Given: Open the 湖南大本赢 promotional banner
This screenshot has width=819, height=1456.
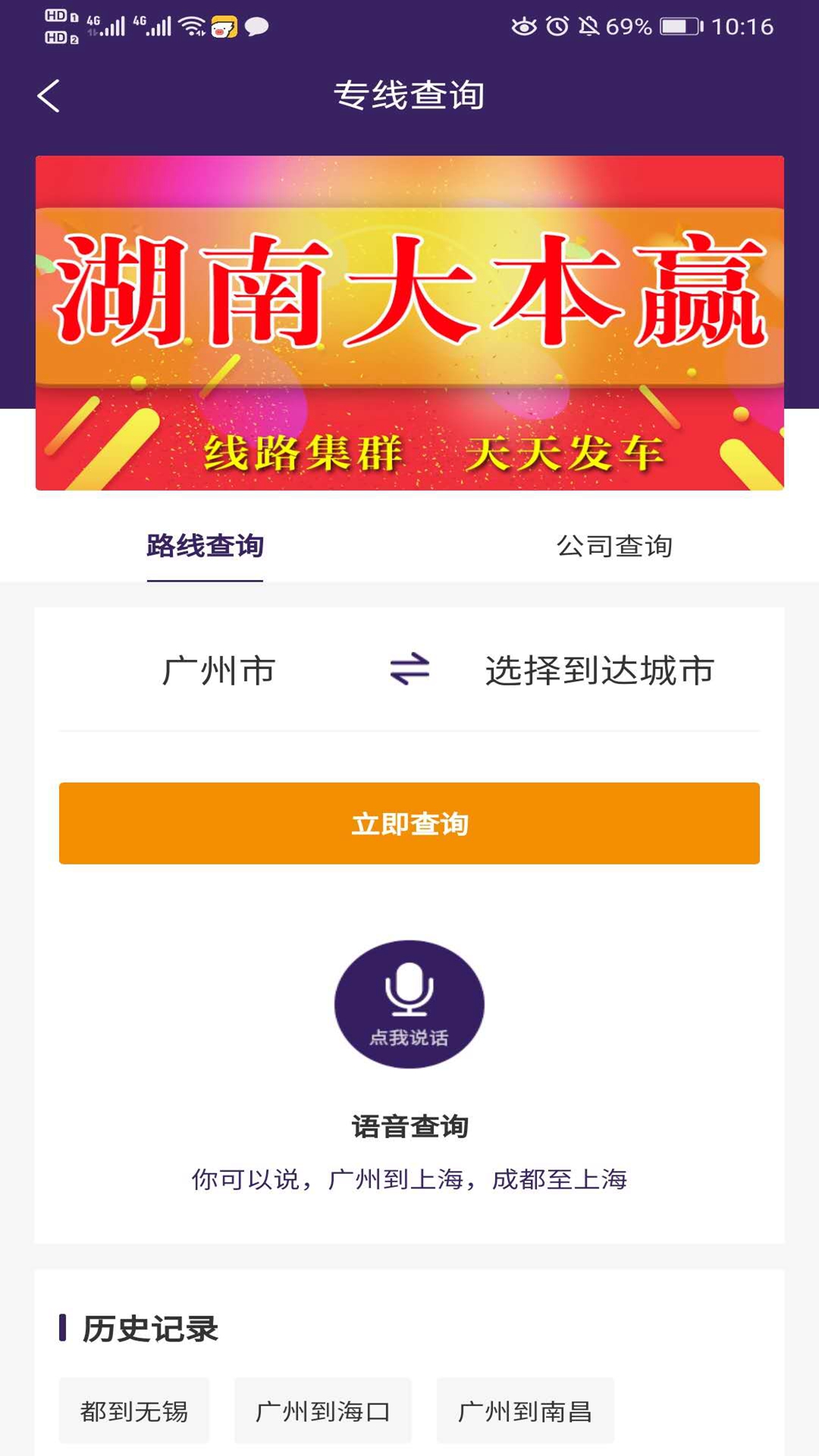Looking at the screenshot, I should click(409, 323).
